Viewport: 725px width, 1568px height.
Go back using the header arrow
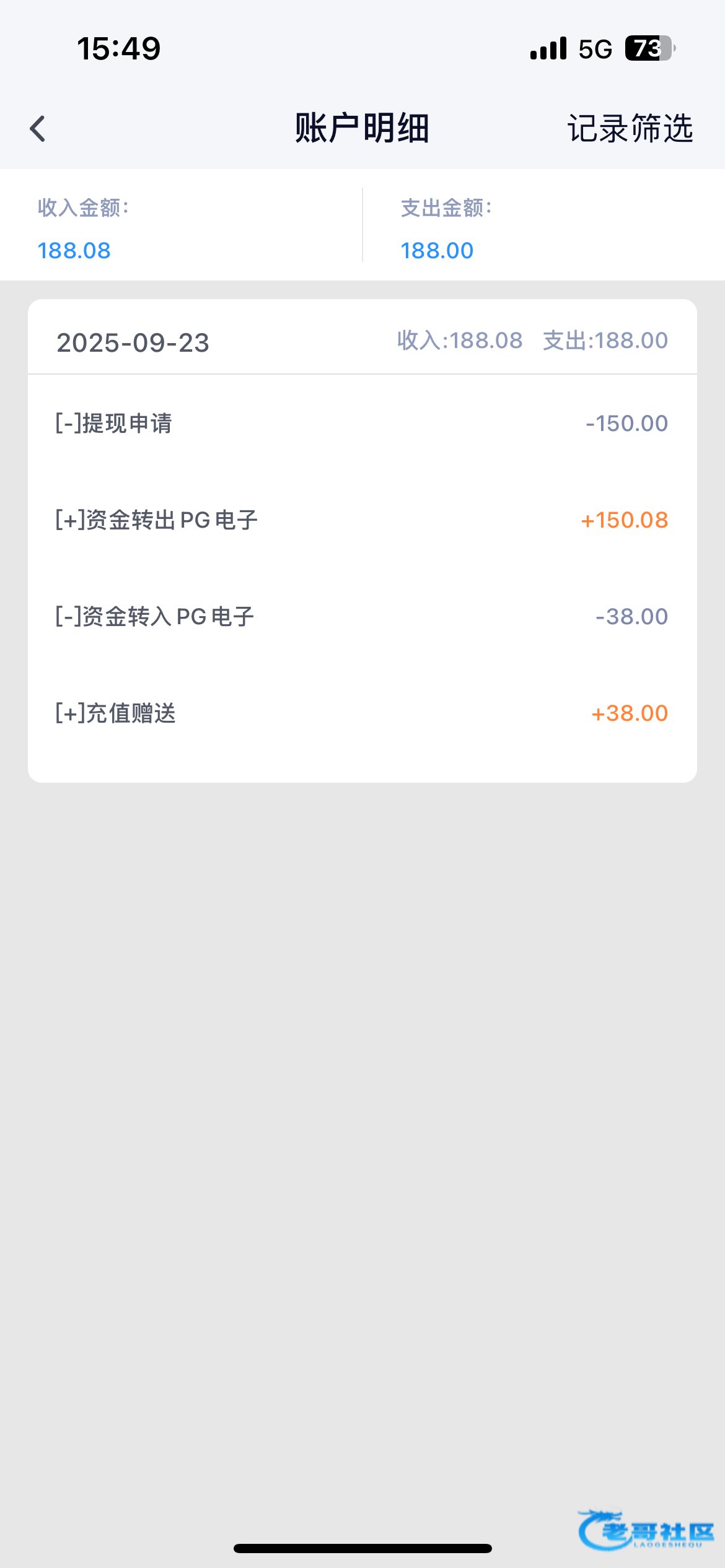point(38,129)
